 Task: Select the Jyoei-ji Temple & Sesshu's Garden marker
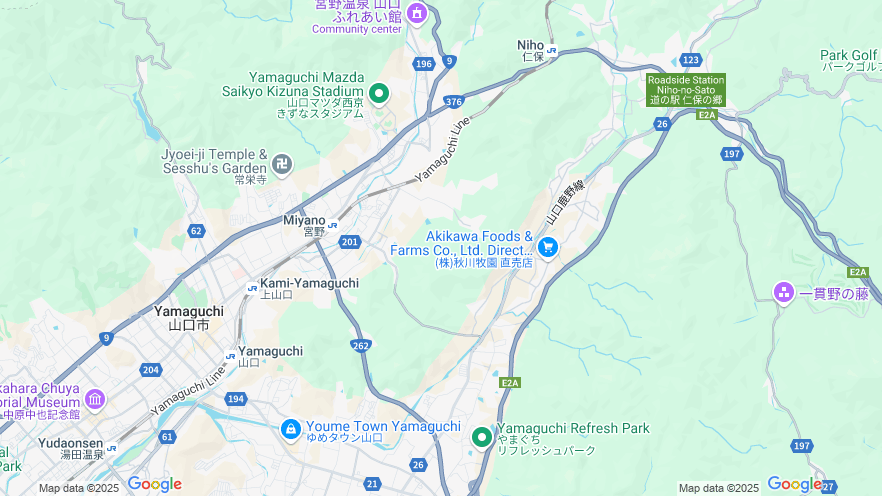point(284,162)
